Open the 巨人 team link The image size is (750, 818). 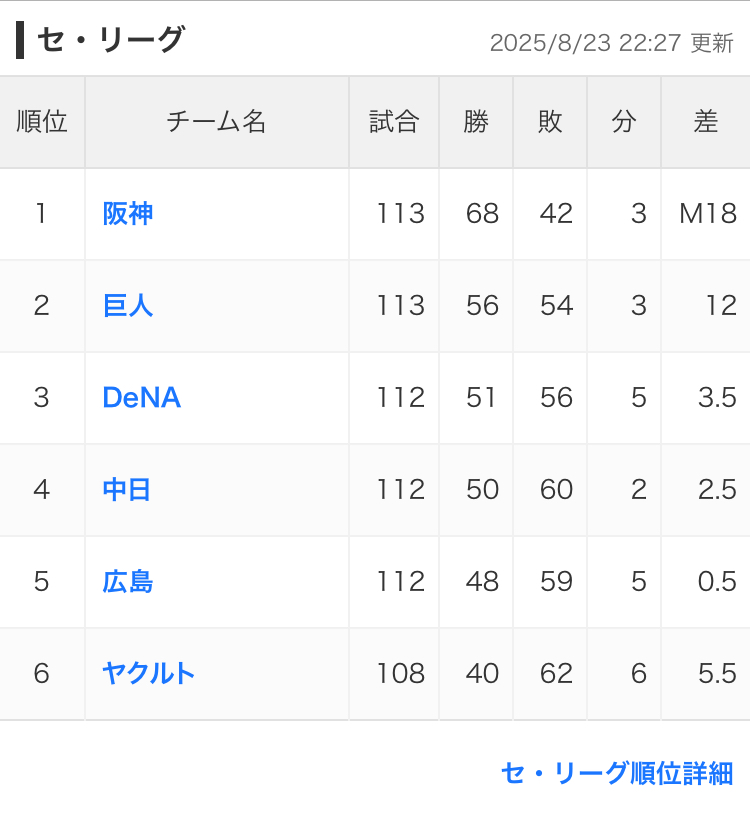click(128, 306)
